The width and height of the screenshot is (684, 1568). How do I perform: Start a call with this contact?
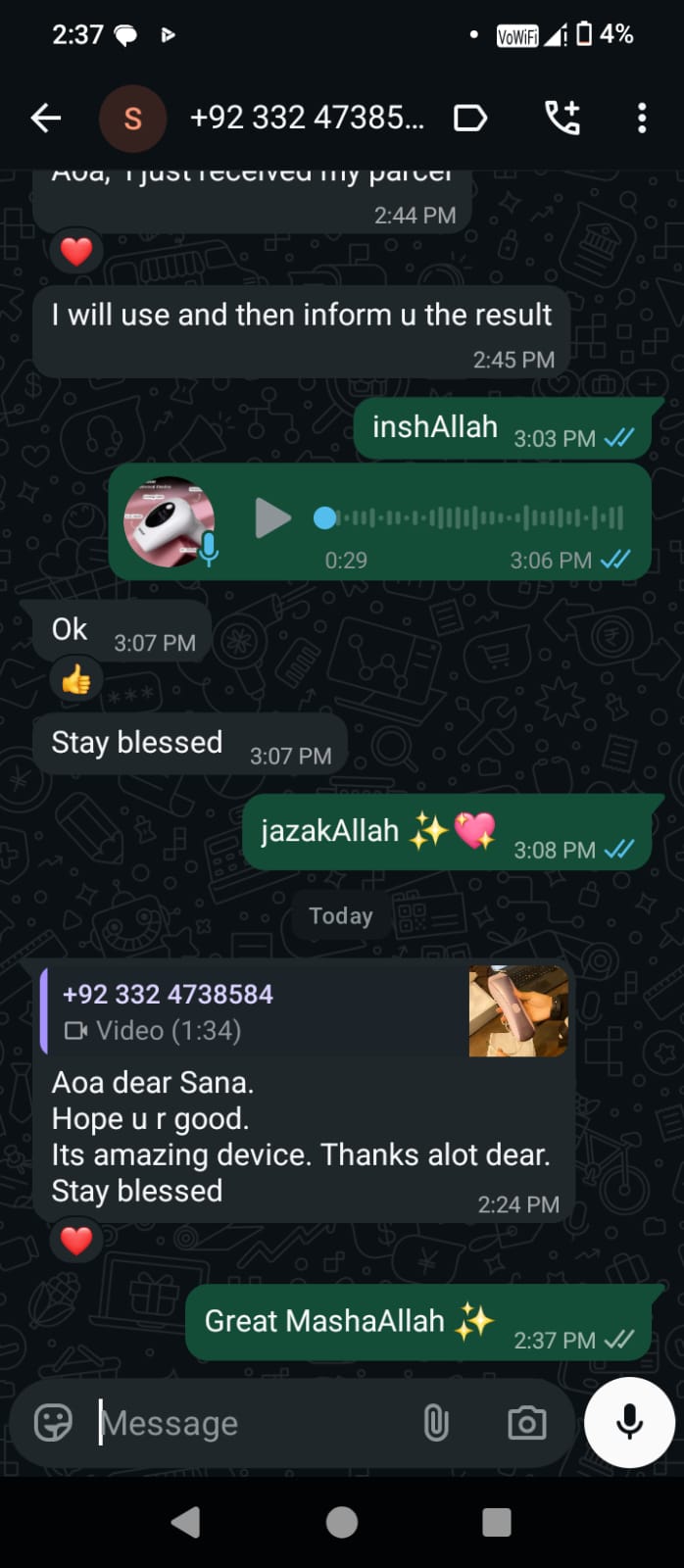(x=562, y=119)
